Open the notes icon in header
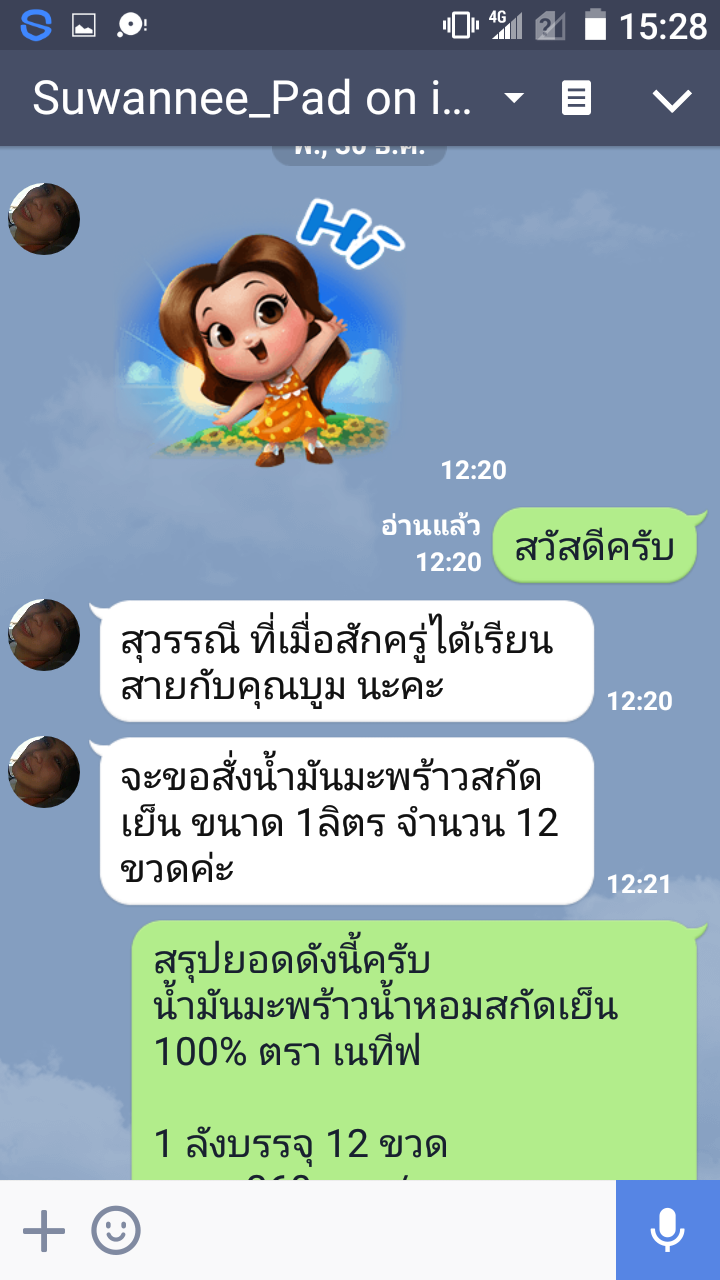 [576, 99]
